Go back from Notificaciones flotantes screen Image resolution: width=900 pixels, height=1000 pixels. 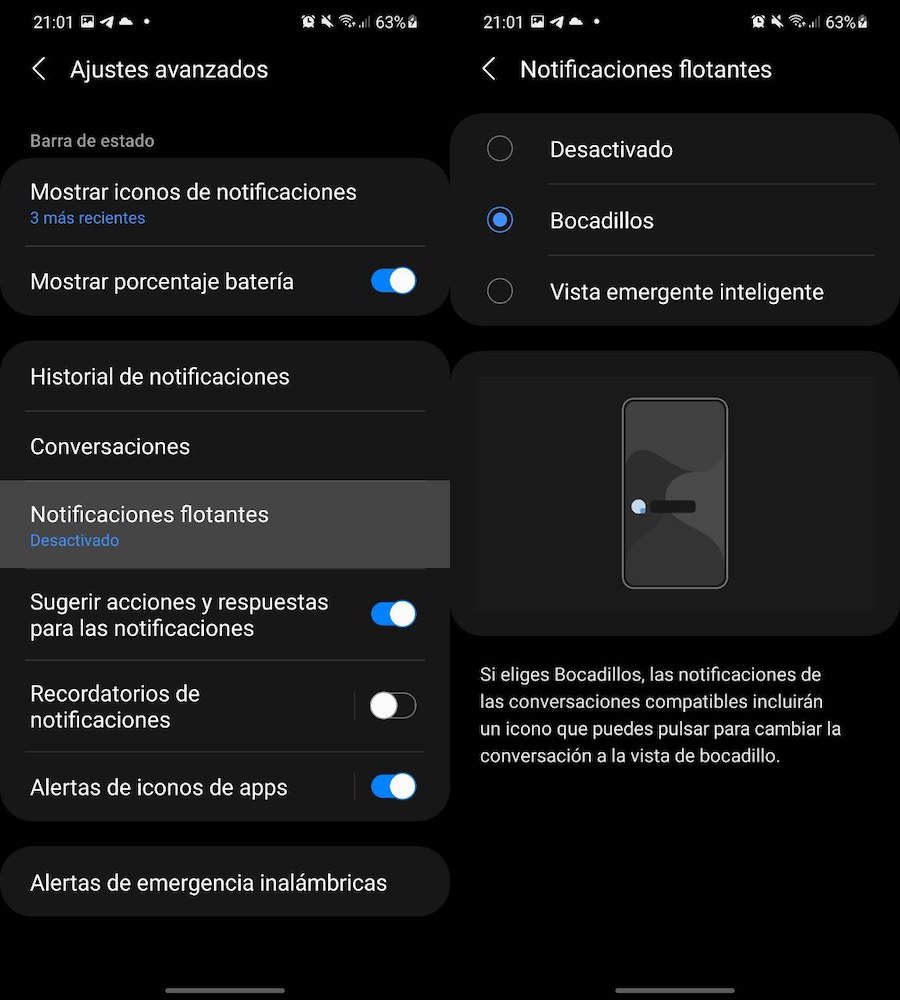pyautogui.click(x=489, y=69)
